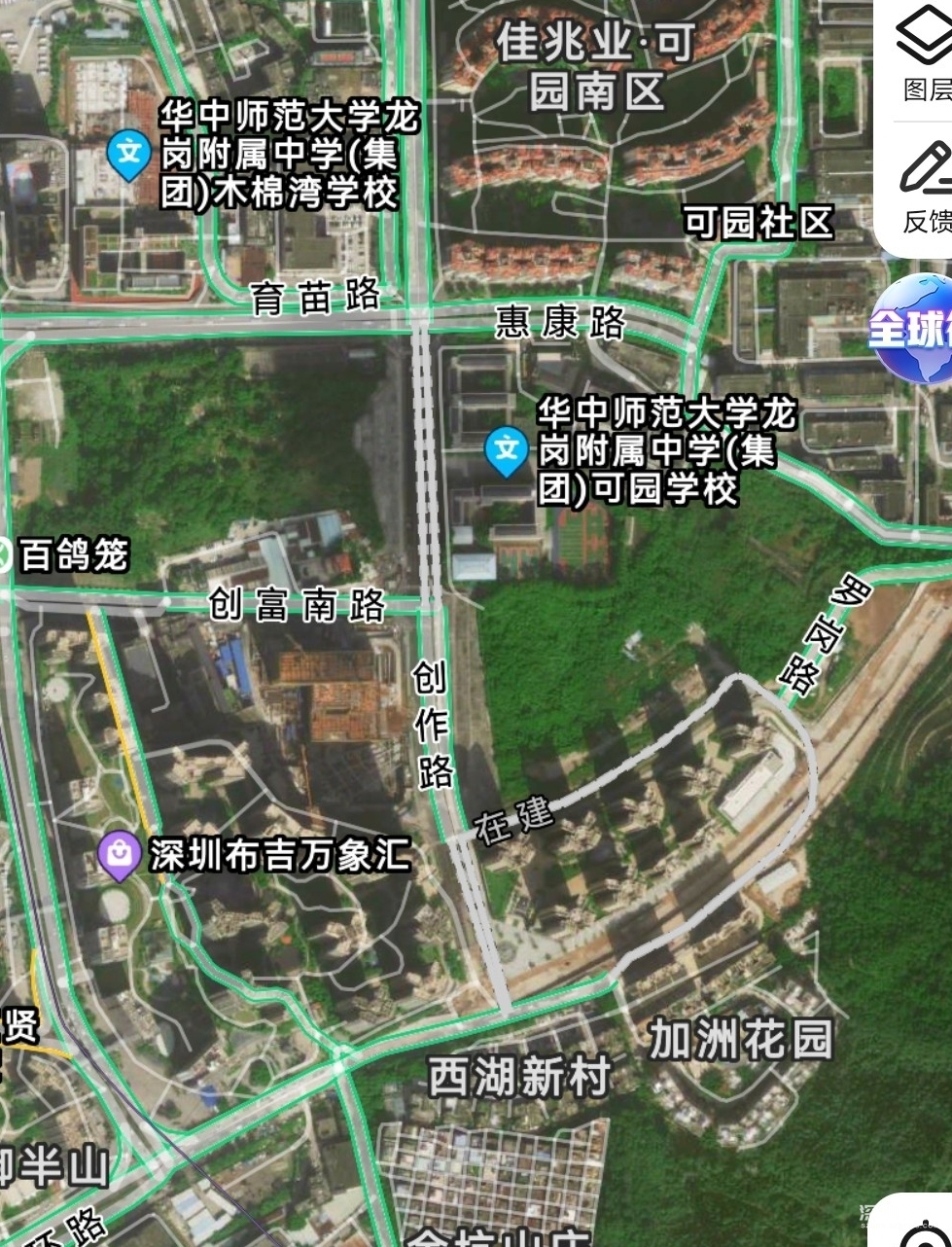
Task: Select the 百鸽笼 metro station marker
Action: tap(5, 556)
